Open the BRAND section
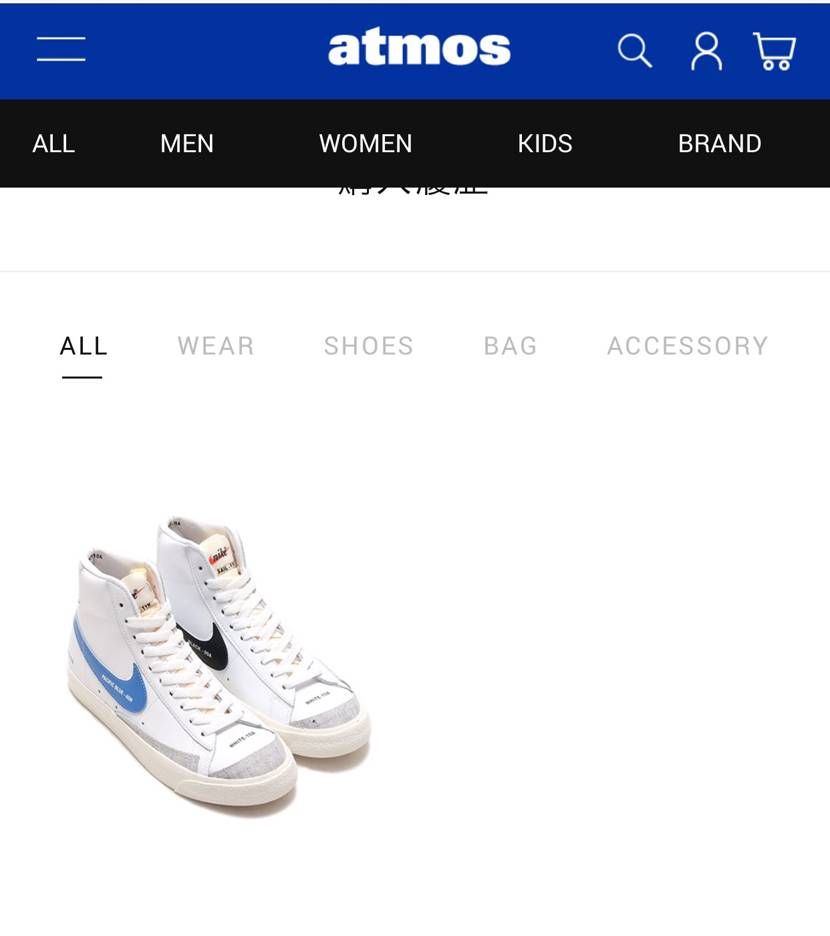The image size is (830, 936). tap(719, 144)
